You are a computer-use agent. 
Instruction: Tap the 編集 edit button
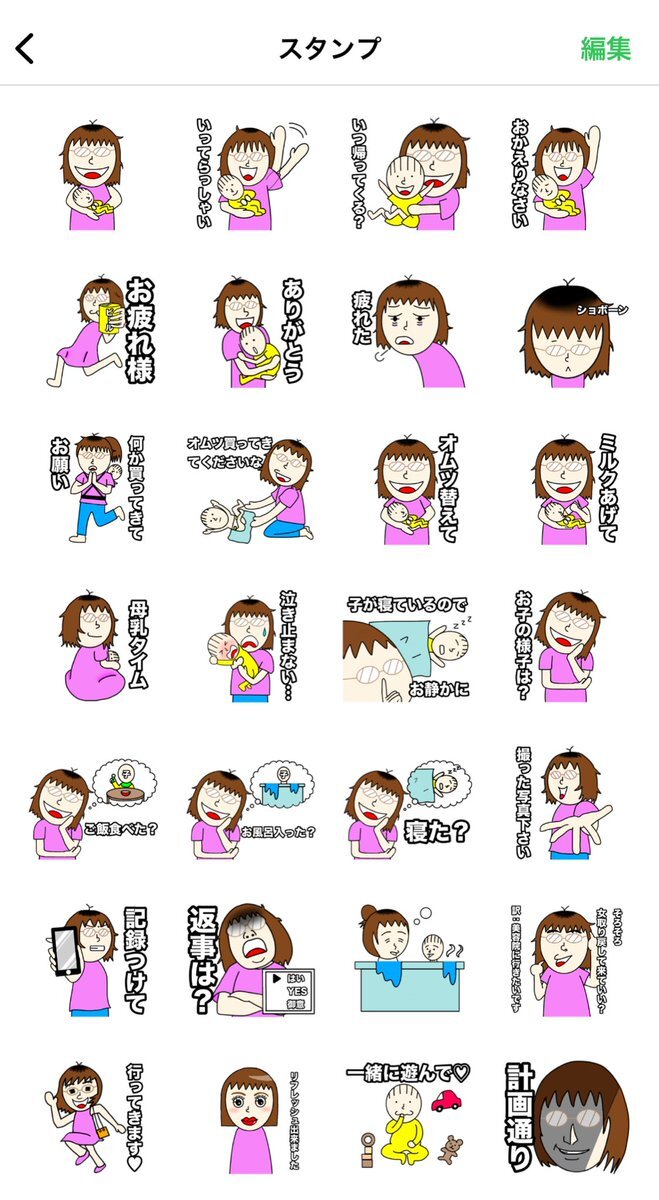click(x=606, y=48)
